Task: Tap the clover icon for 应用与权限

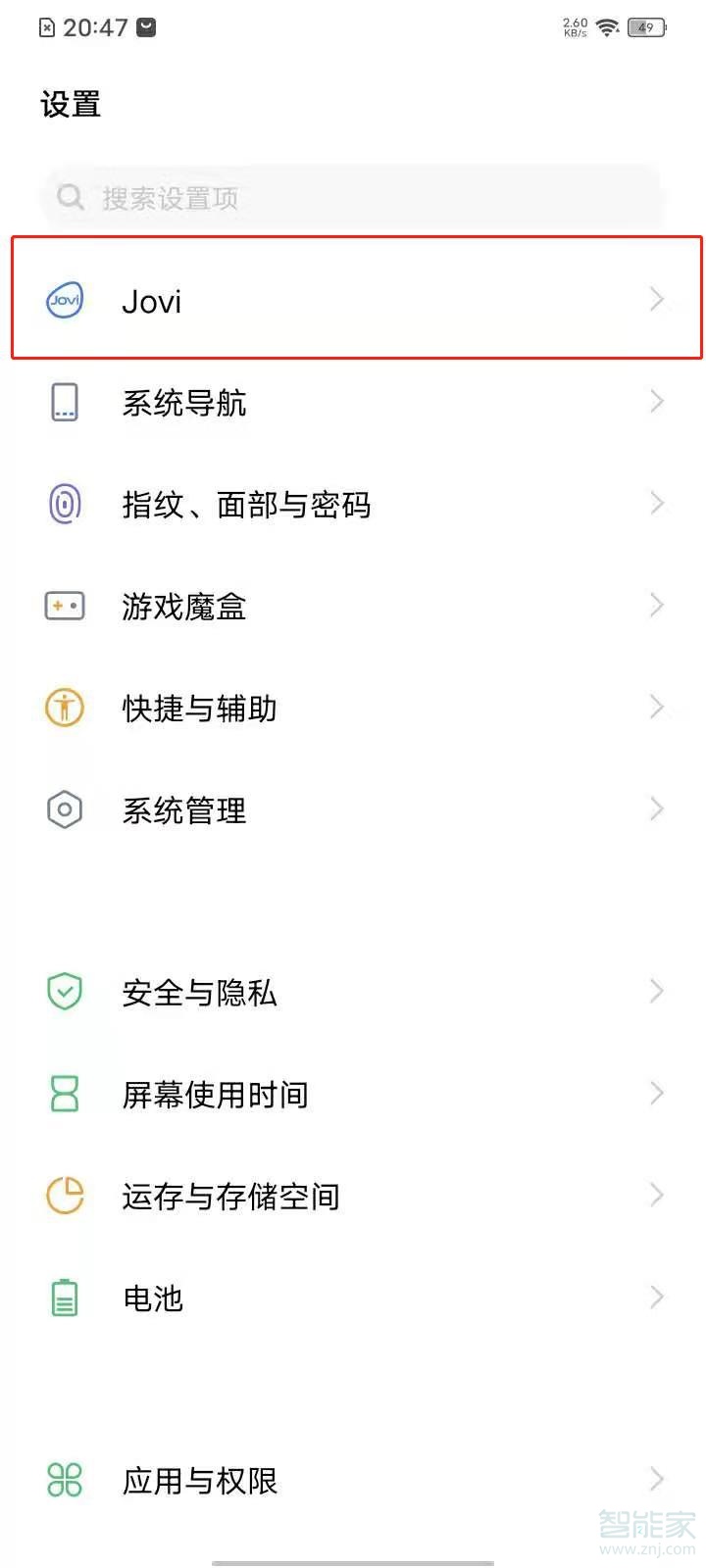Action: pos(63,1481)
